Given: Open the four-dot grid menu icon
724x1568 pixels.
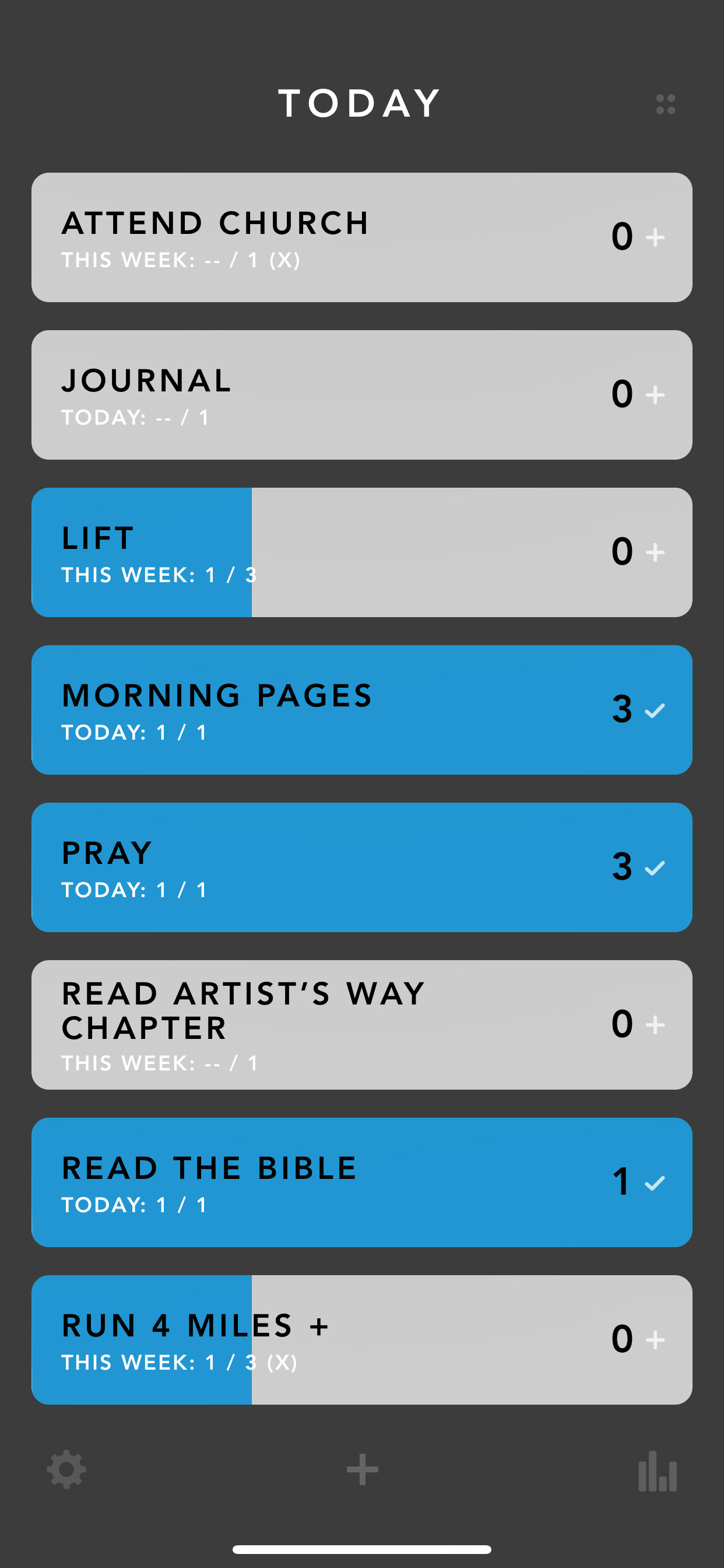Looking at the screenshot, I should (x=666, y=104).
